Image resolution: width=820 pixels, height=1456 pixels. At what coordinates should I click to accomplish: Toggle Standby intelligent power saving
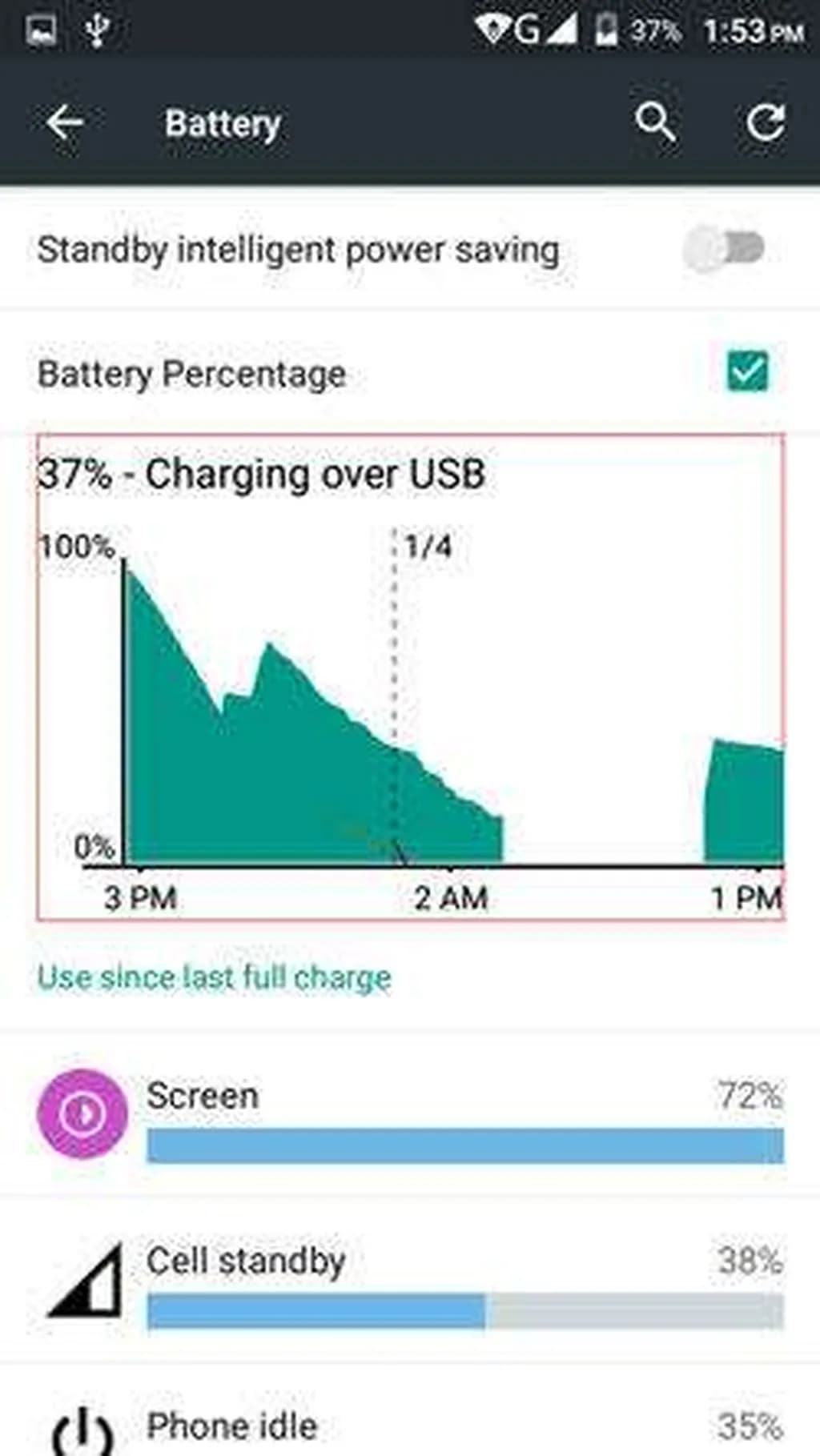[x=725, y=249]
